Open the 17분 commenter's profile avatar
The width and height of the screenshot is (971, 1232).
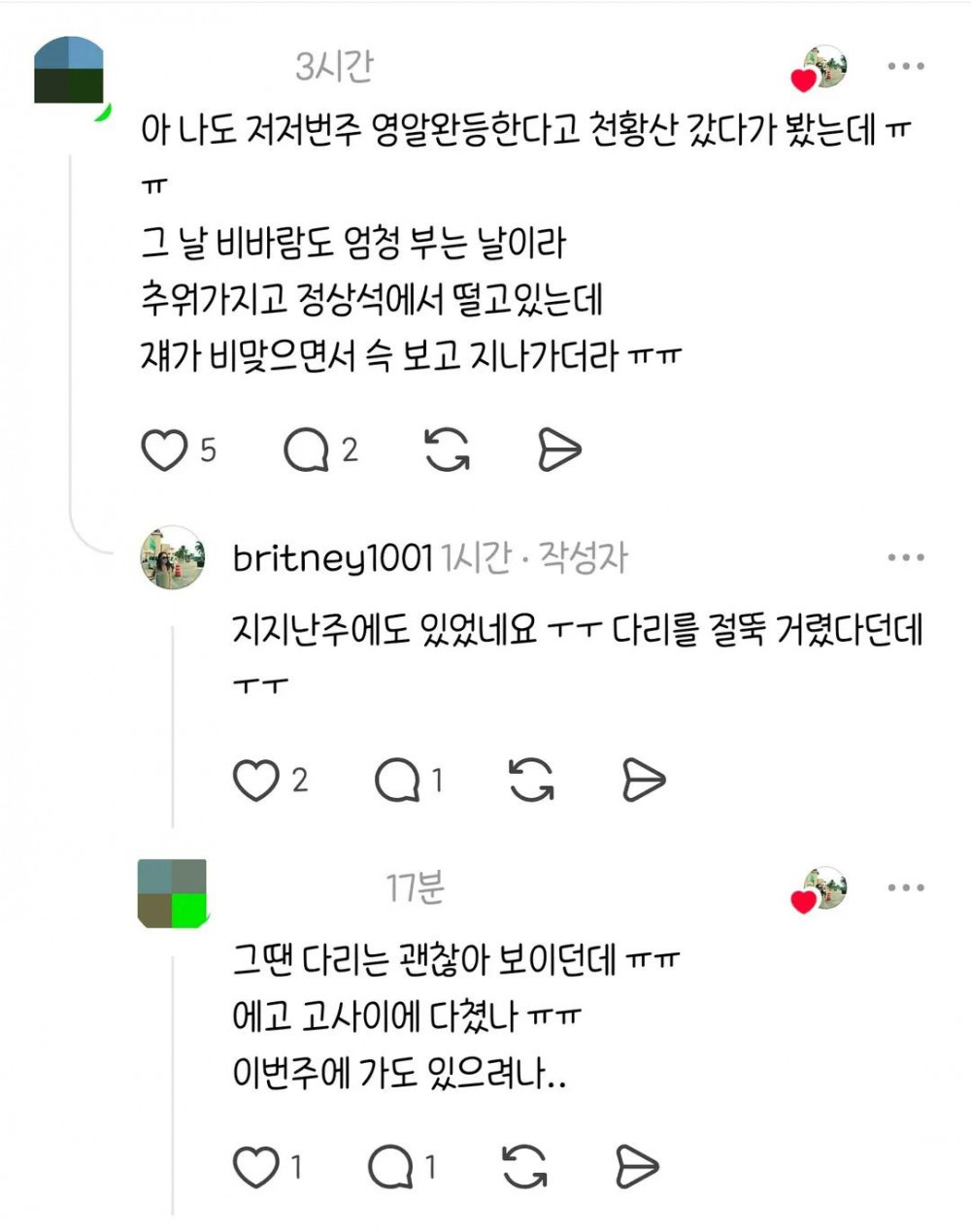tap(172, 892)
